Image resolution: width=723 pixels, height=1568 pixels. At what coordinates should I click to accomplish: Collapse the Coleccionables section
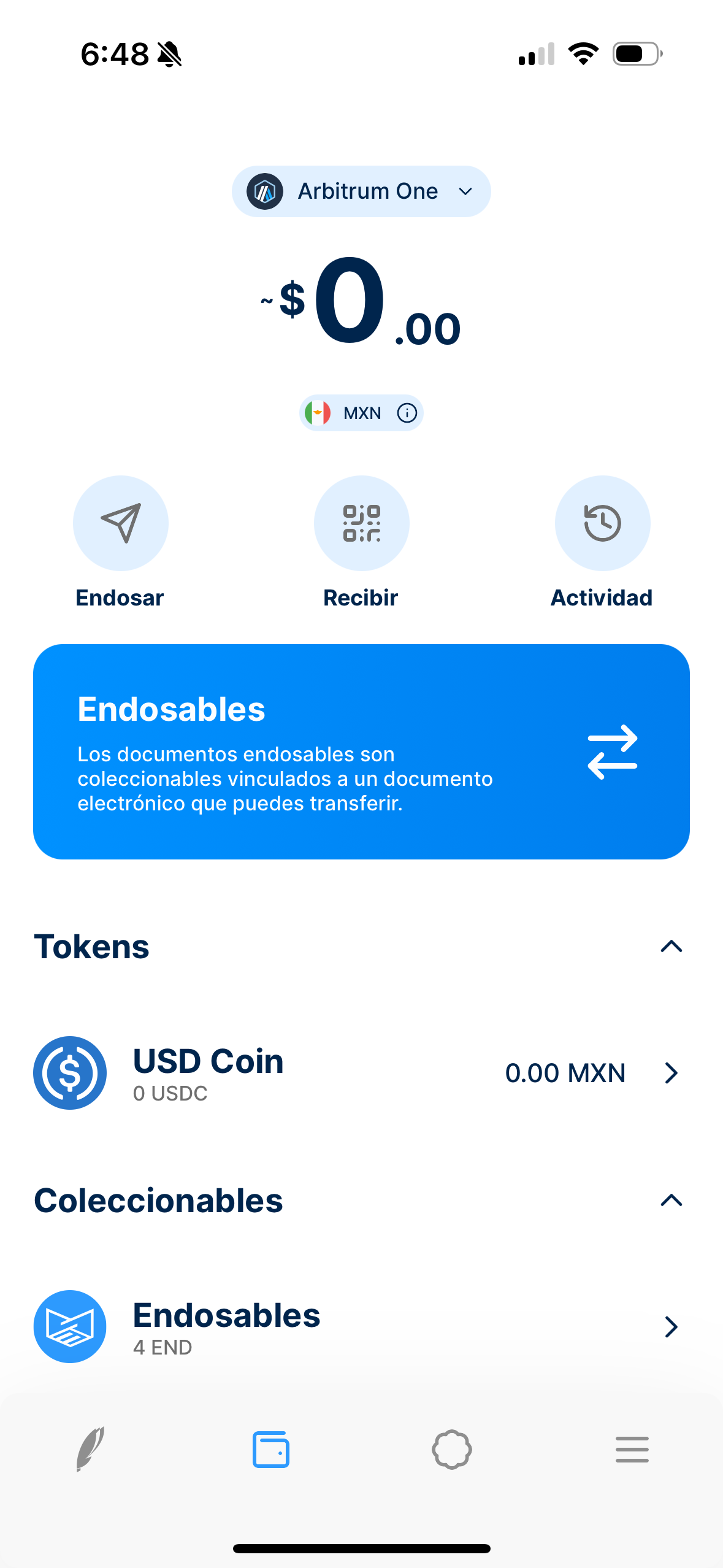tap(671, 1201)
